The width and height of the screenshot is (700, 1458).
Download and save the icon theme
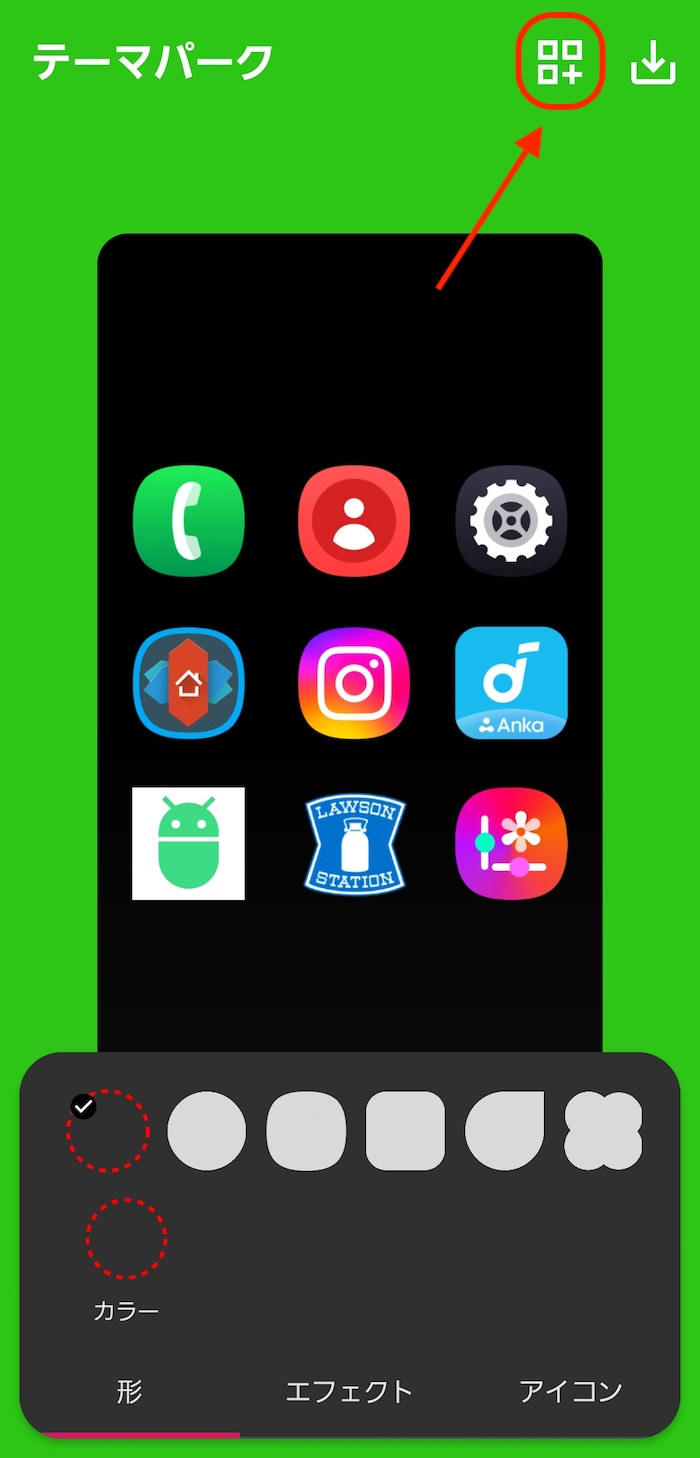pos(653,64)
